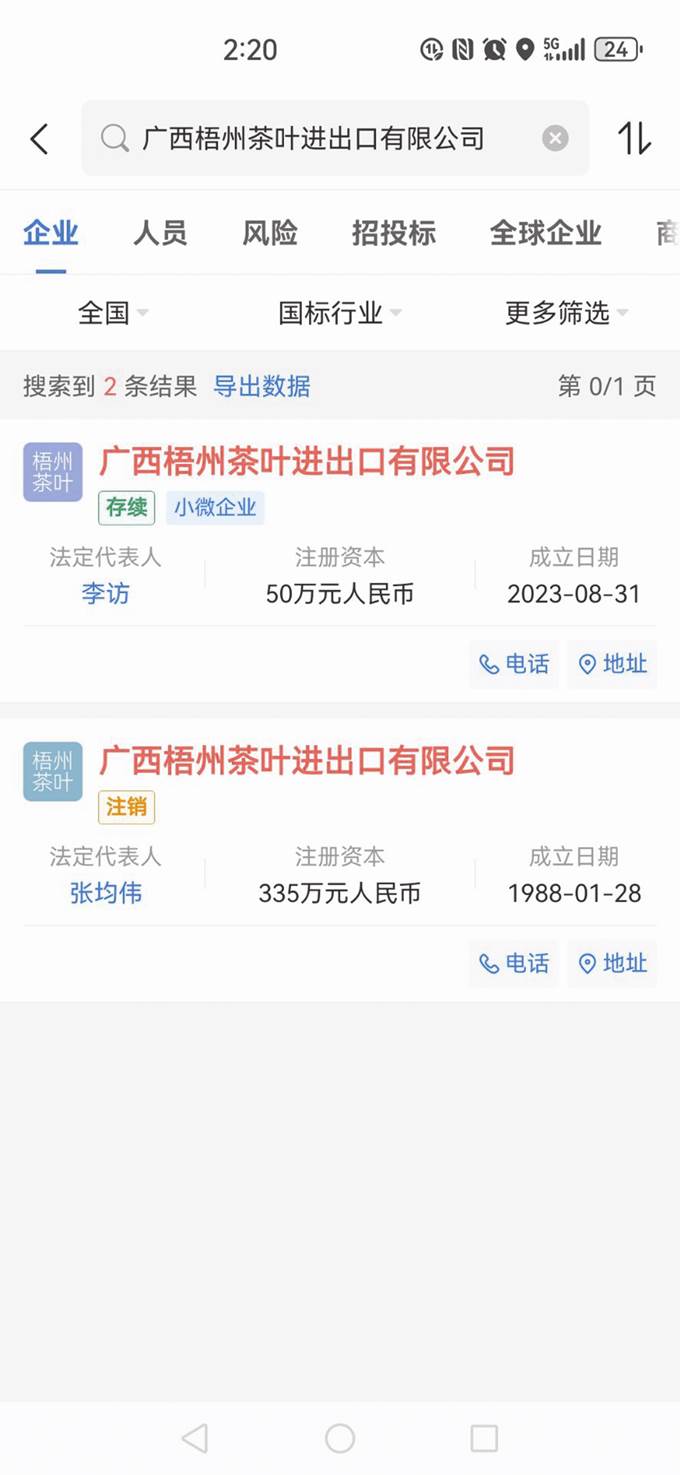Screen dimensions: 680x1475
Task: Open the company result established 2023-08-31
Action: (306, 462)
